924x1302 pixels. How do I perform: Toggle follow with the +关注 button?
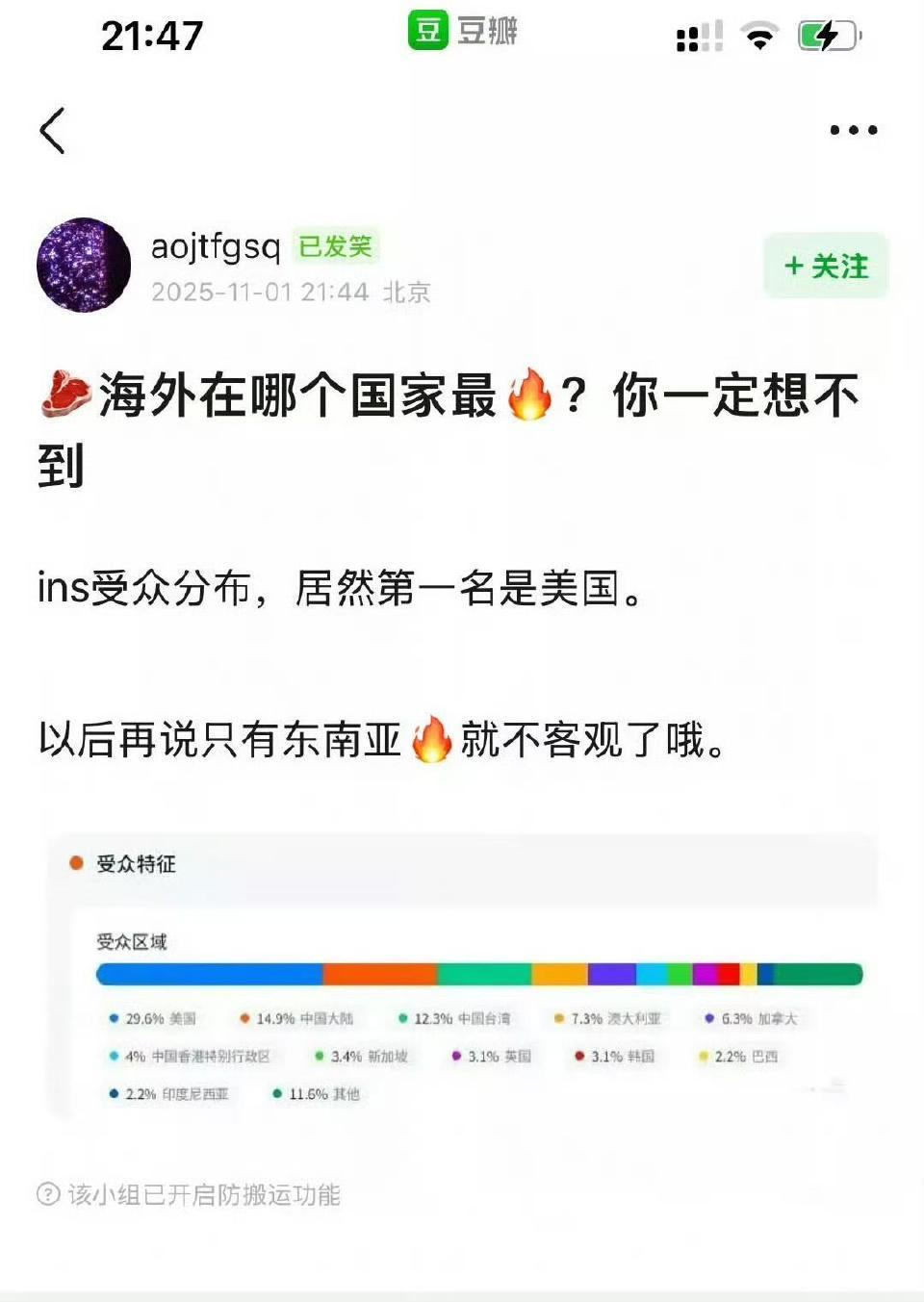(x=825, y=267)
